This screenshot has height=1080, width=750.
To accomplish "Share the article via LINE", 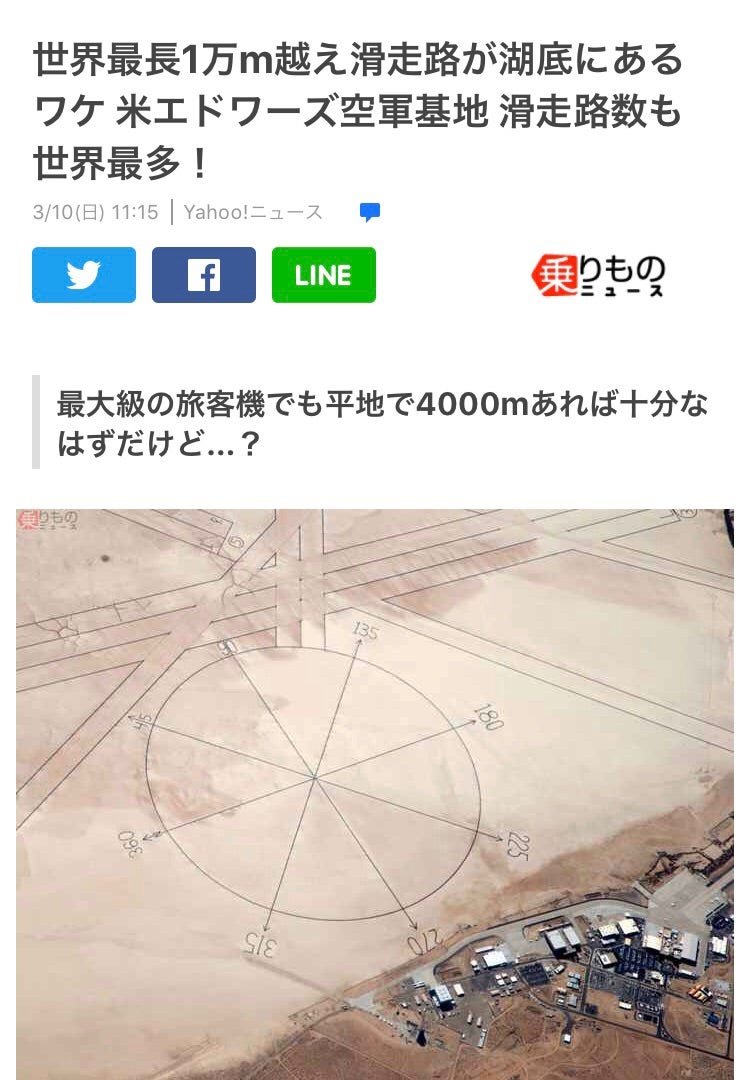I will (324, 275).
